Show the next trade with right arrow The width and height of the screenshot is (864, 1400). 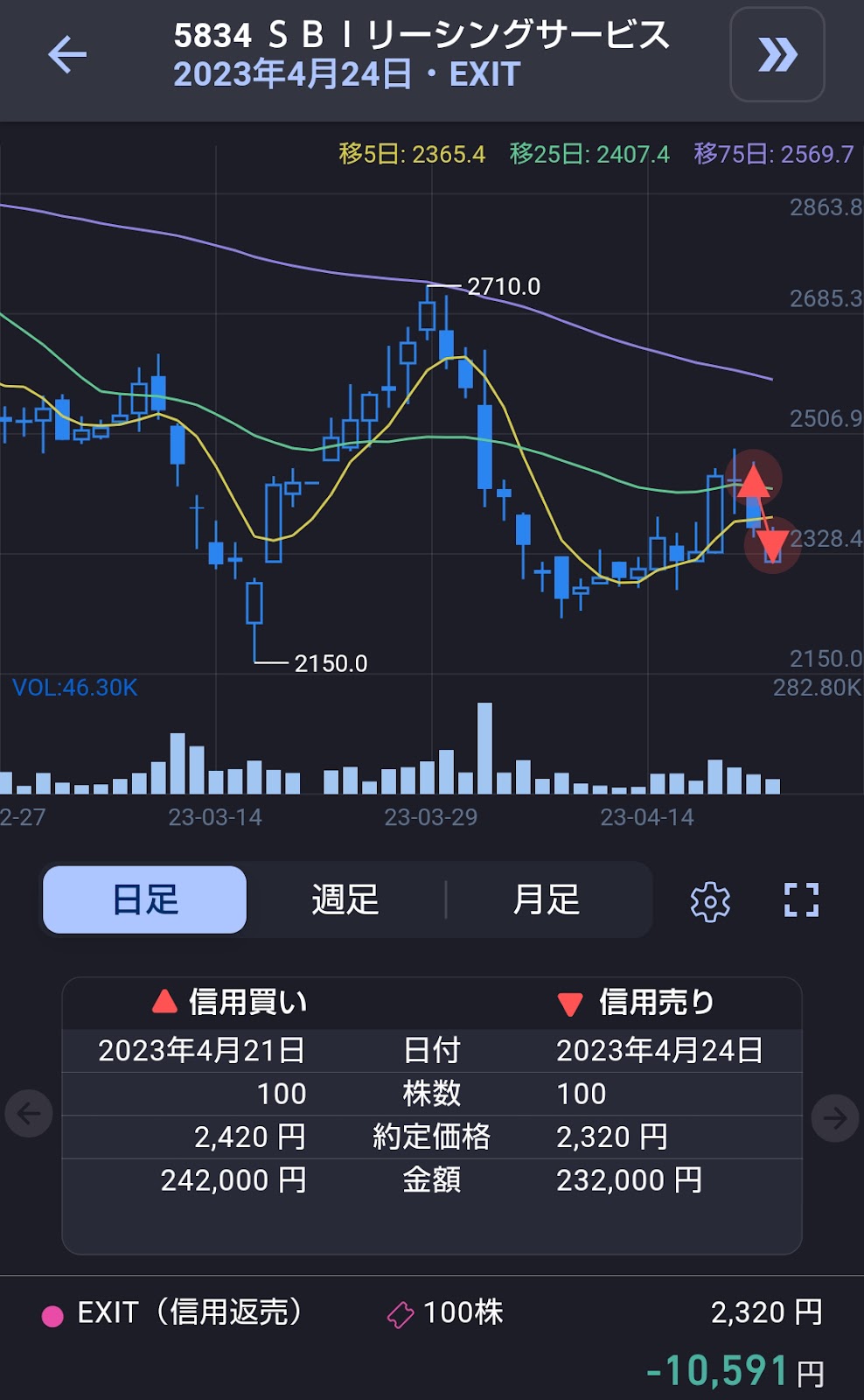coord(834,1116)
